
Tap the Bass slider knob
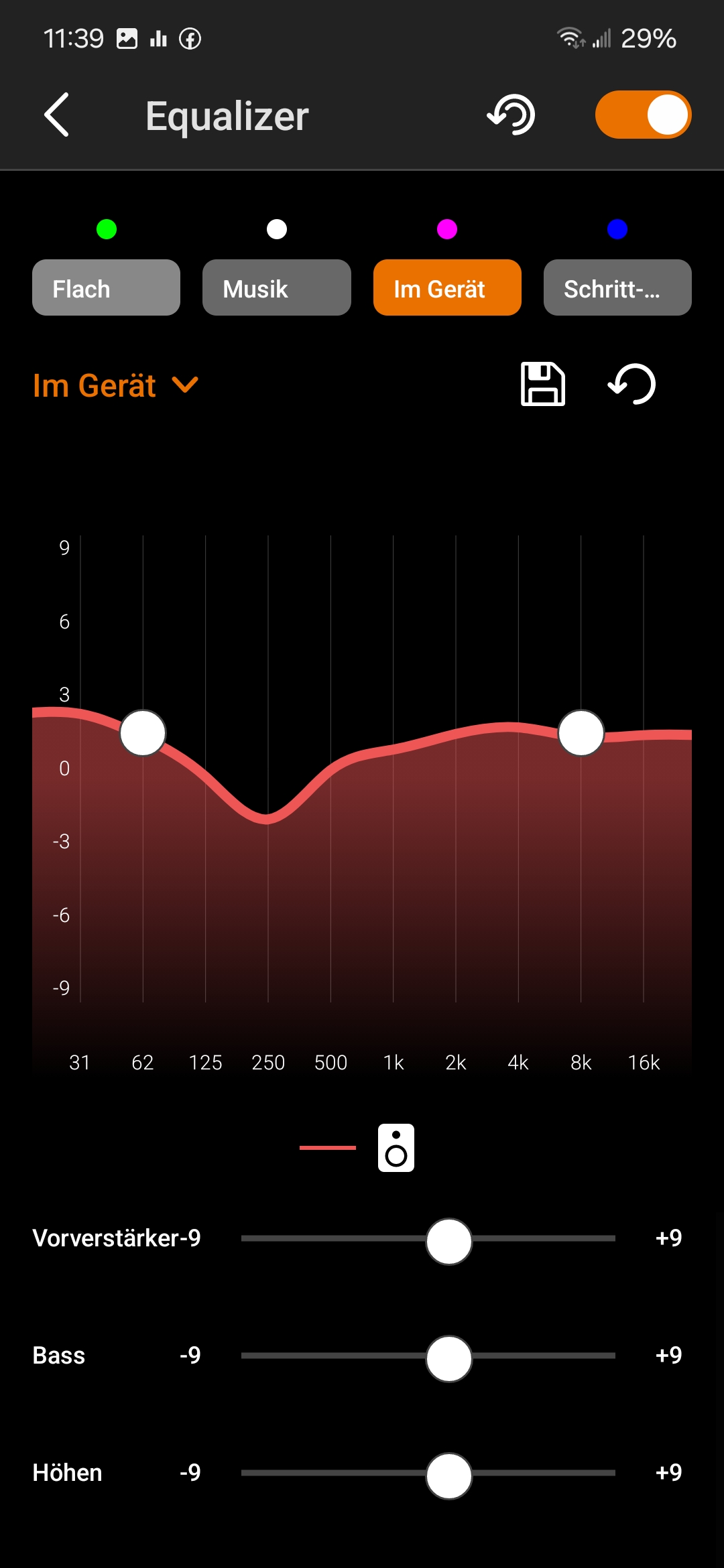pos(449,1358)
